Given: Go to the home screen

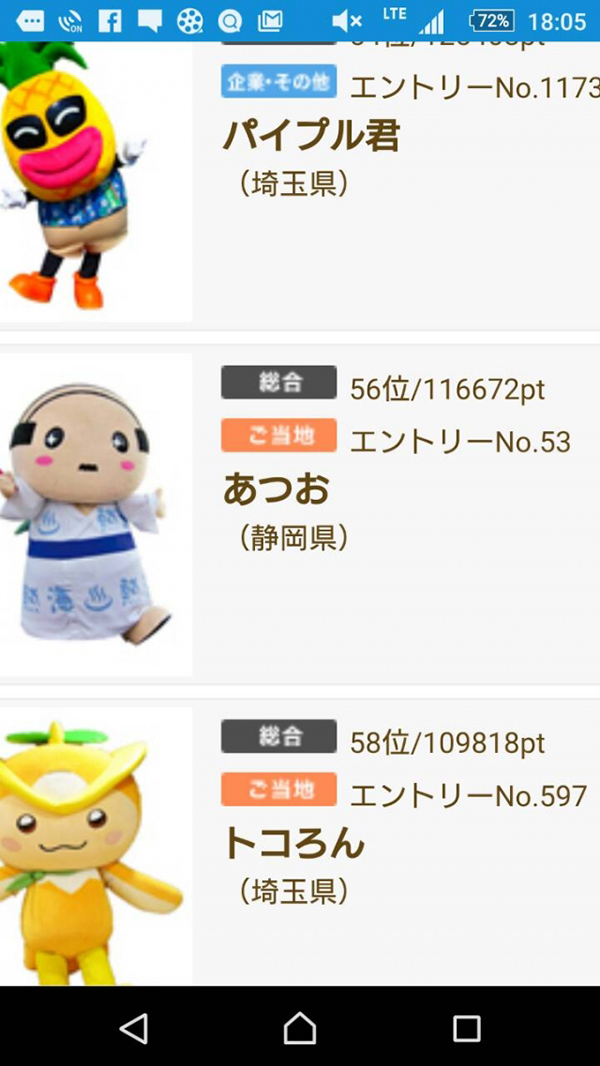Looking at the screenshot, I should 300,1027.
